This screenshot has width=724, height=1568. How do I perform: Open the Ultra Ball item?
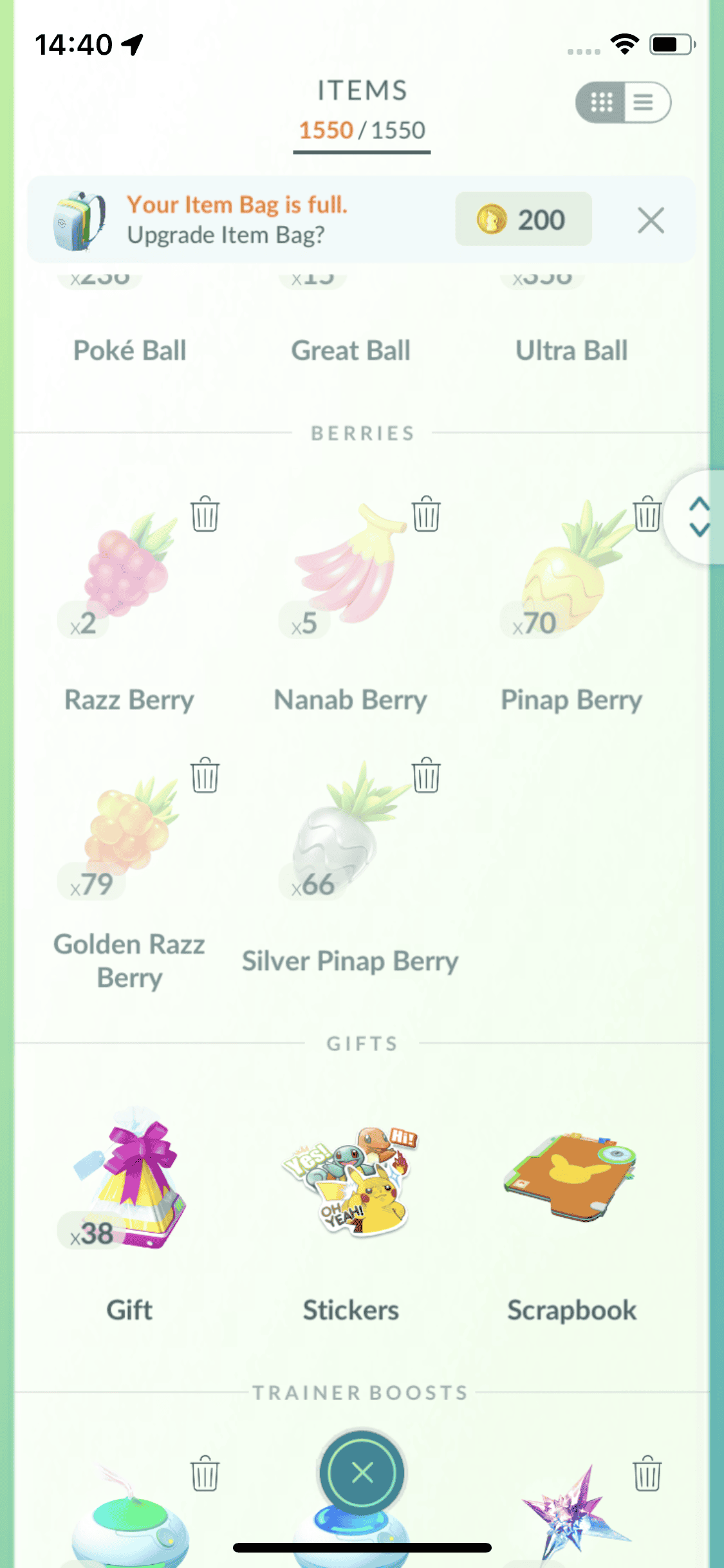coord(571,335)
